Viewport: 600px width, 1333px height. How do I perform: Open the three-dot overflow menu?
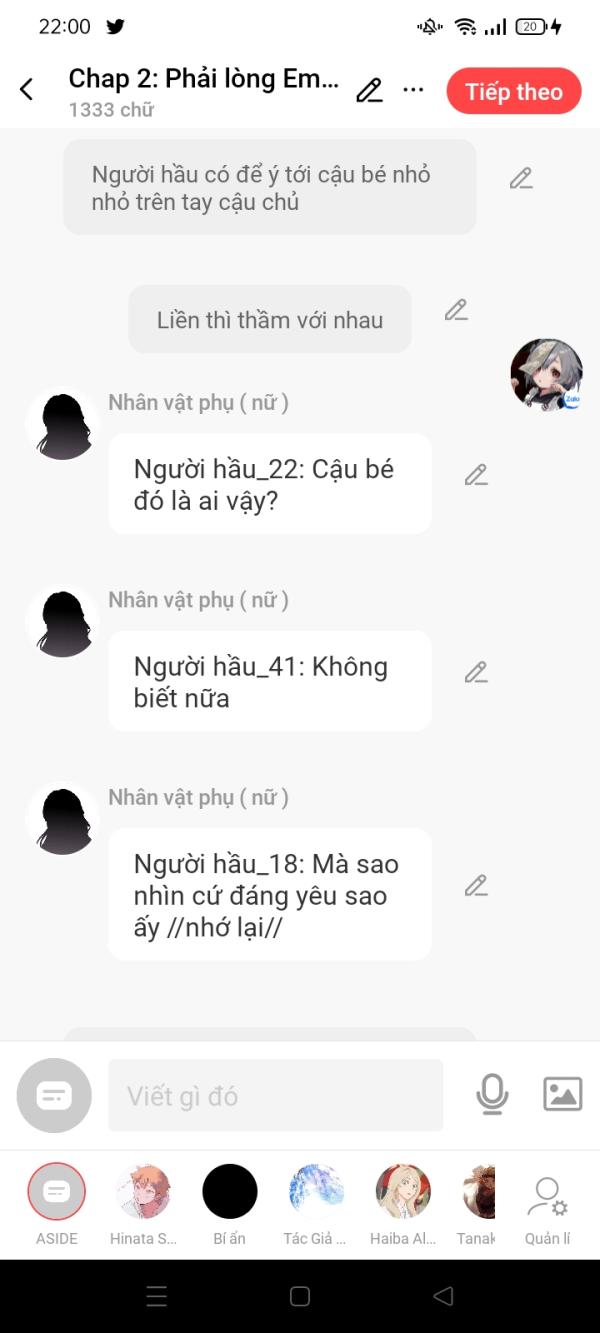point(413,91)
